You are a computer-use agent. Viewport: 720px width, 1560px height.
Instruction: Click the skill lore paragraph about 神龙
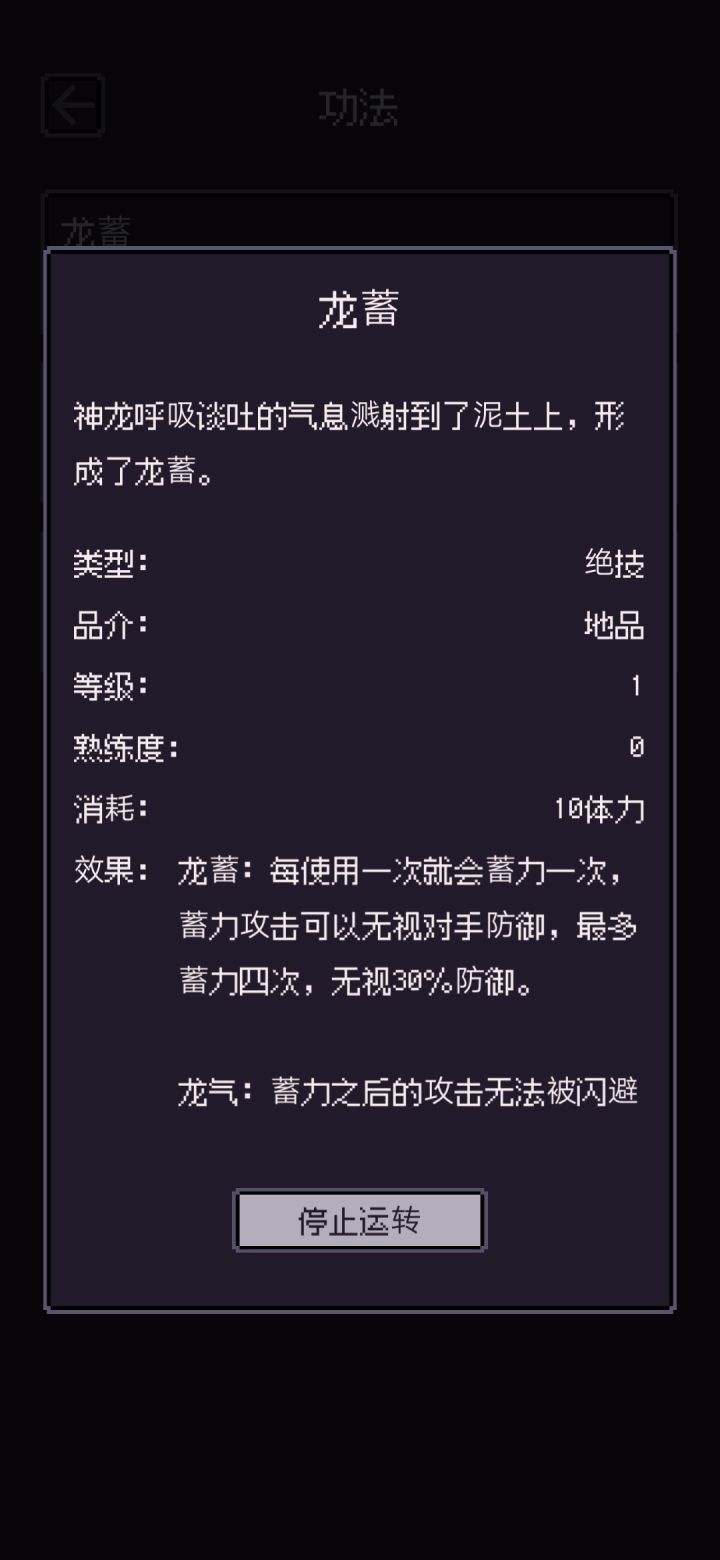tap(350, 440)
